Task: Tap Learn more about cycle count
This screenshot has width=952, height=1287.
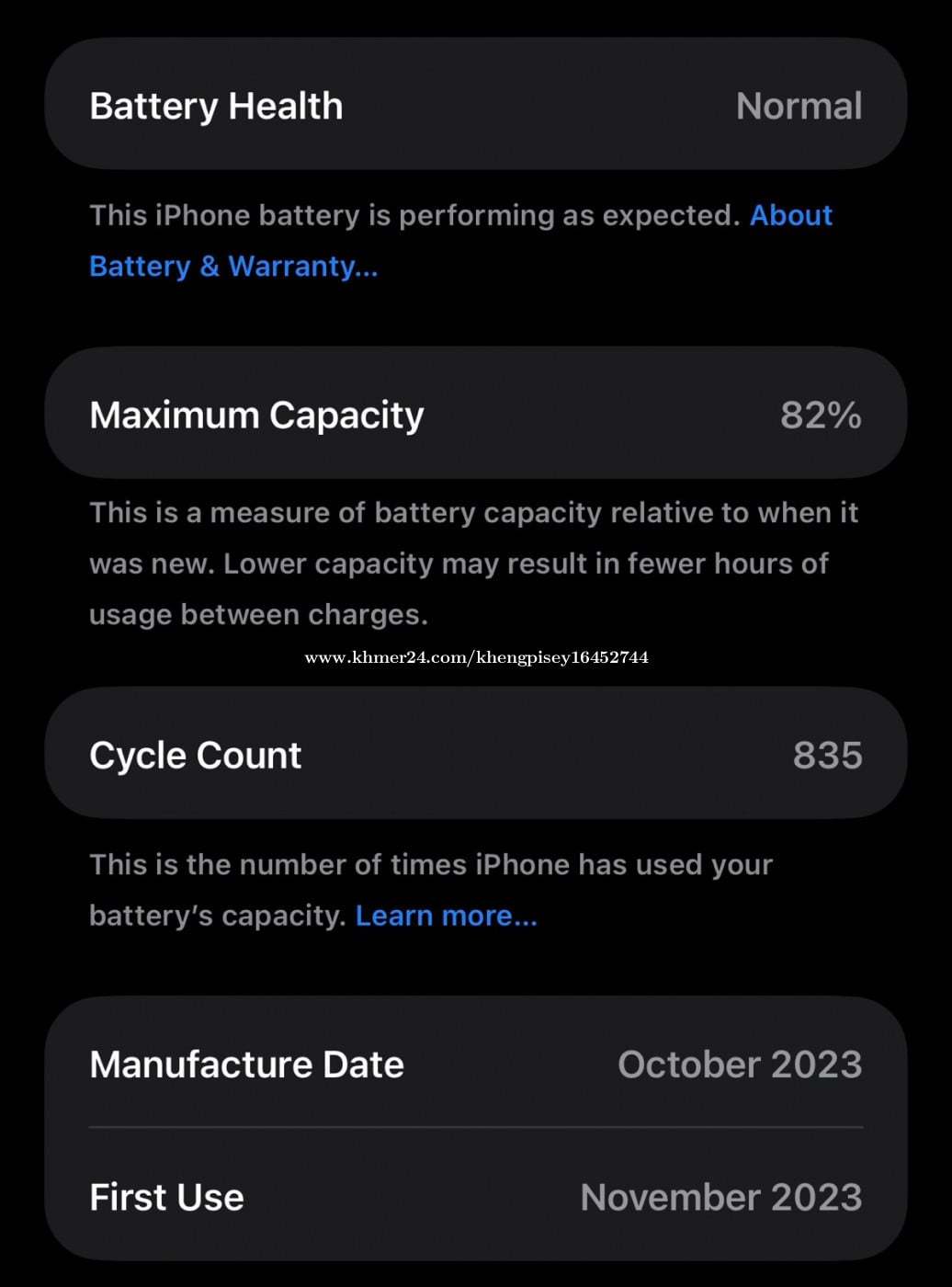Action: click(x=446, y=916)
